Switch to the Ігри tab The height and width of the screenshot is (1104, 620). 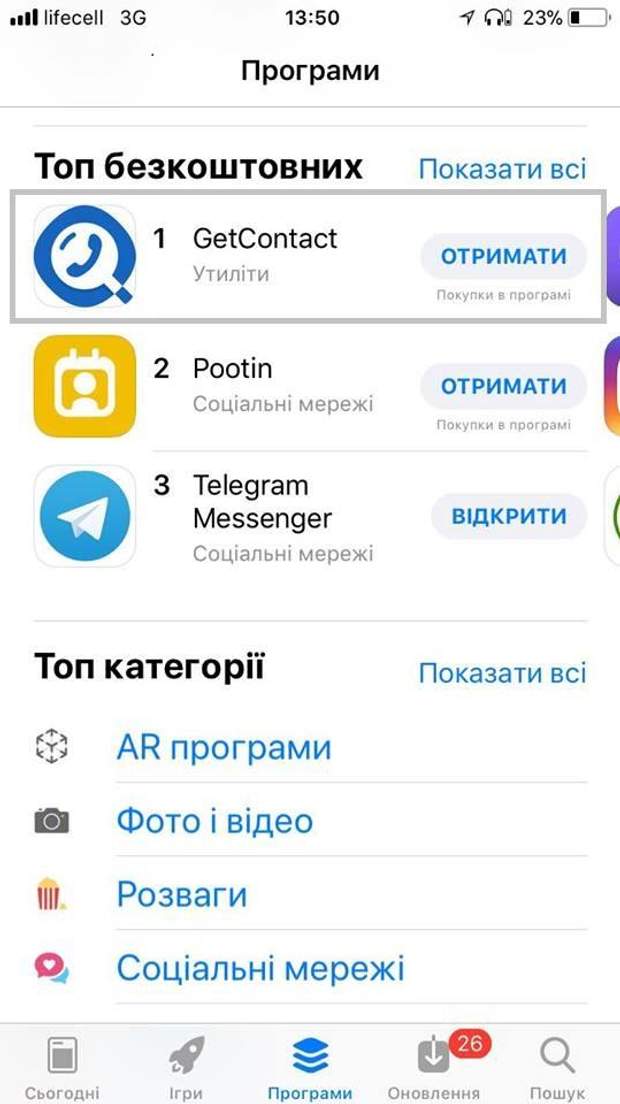click(186, 1067)
